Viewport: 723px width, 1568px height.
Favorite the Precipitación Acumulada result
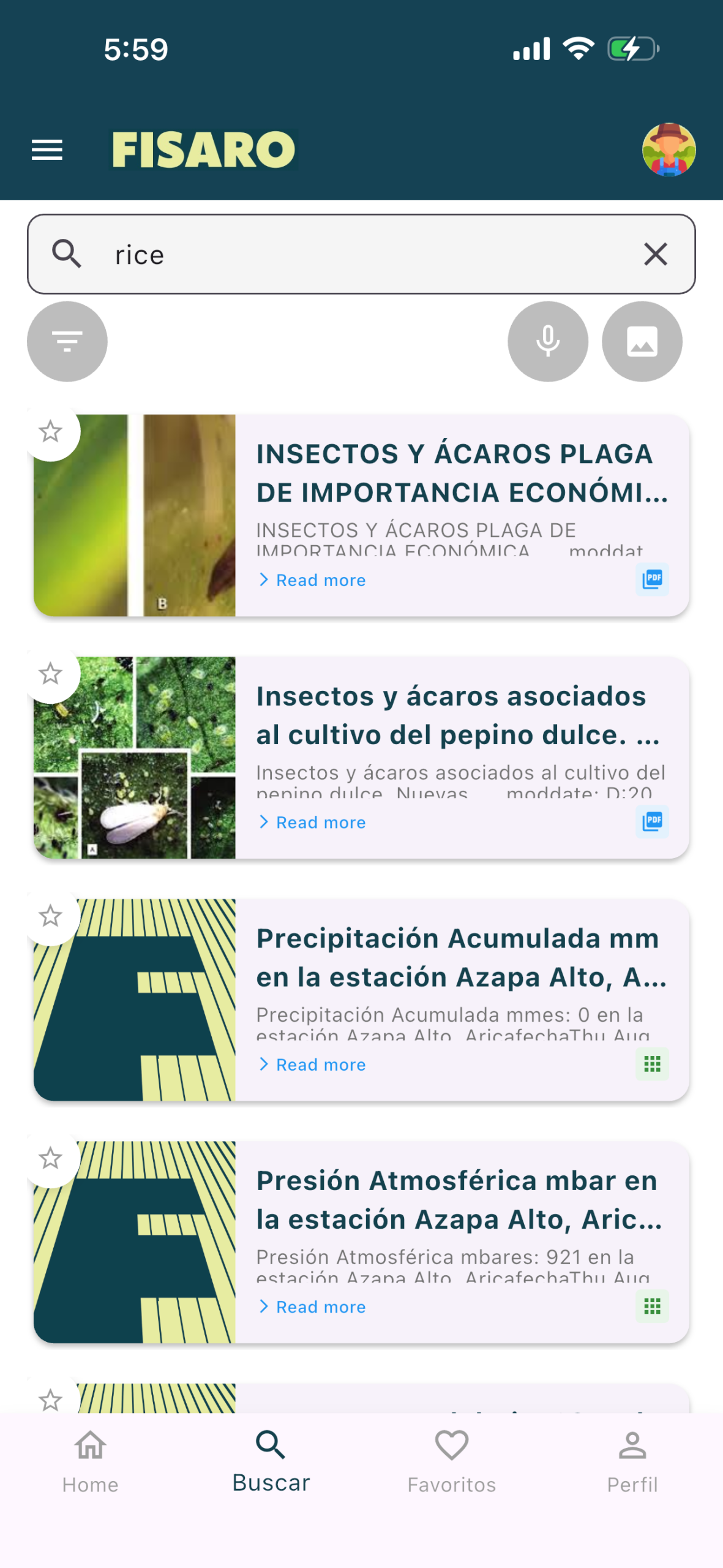pyautogui.click(x=51, y=916)
